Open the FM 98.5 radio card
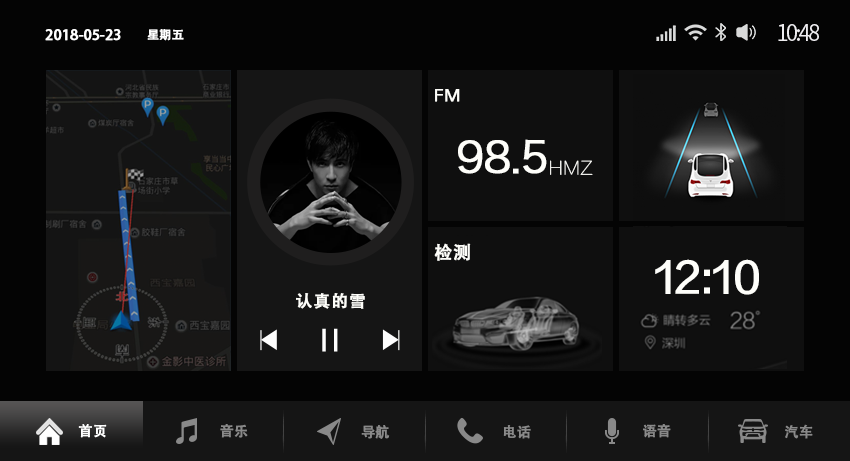This screenshot has width=850, height=461. (520, 145)
